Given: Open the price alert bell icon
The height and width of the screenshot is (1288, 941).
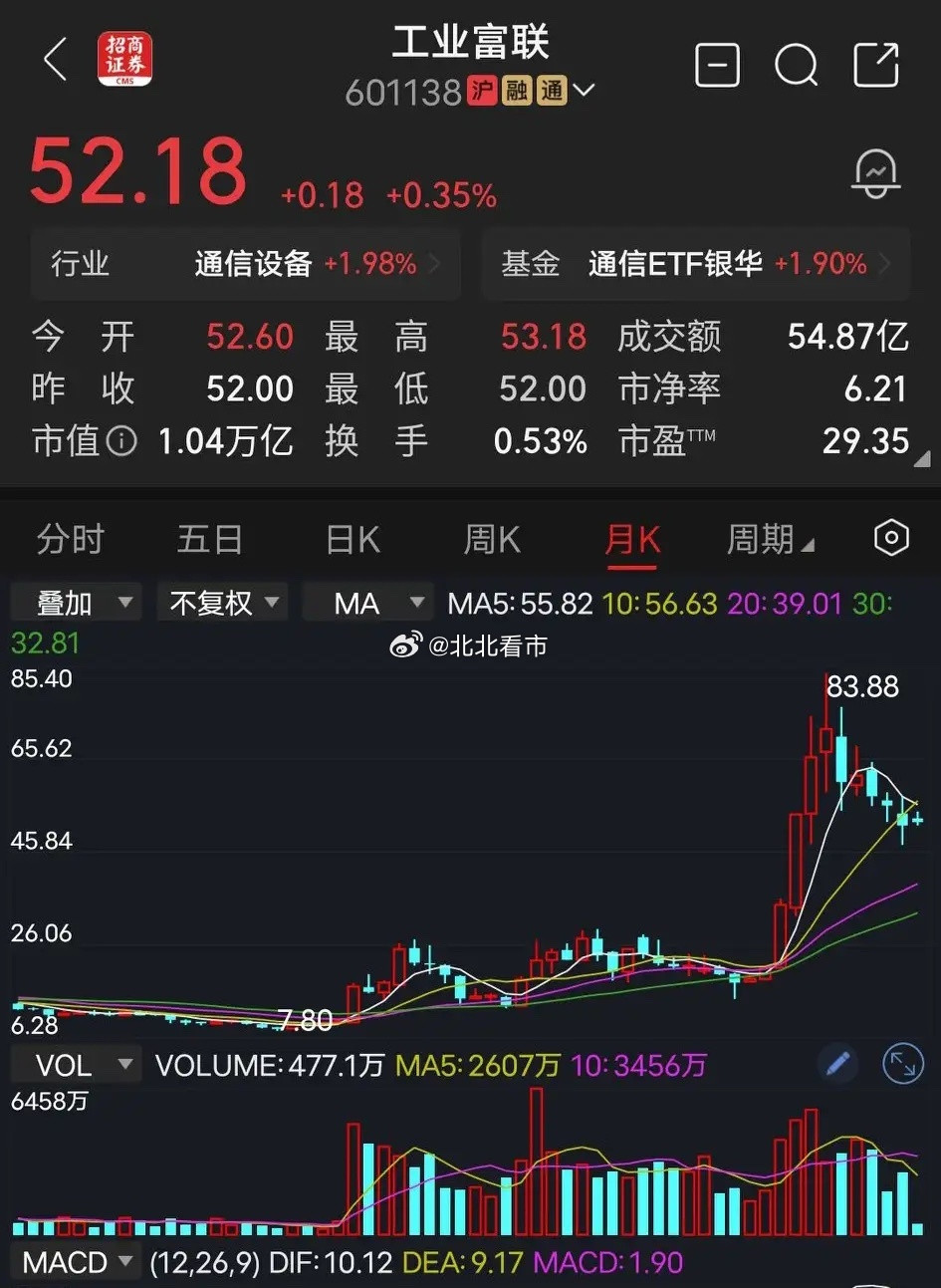Looking at the screenshot, I should click(874, 174).
